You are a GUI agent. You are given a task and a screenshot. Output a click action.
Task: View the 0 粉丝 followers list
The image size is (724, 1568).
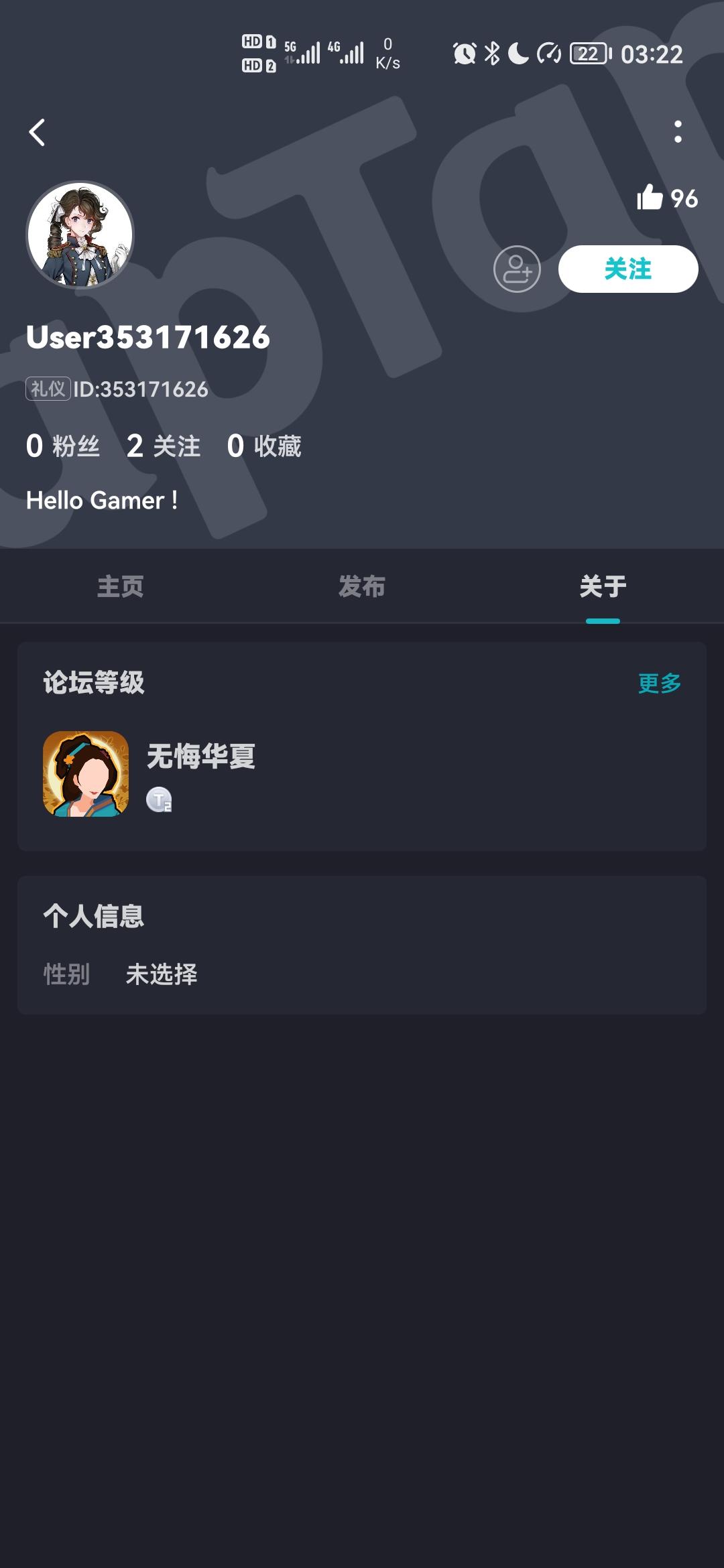[63, 446]
